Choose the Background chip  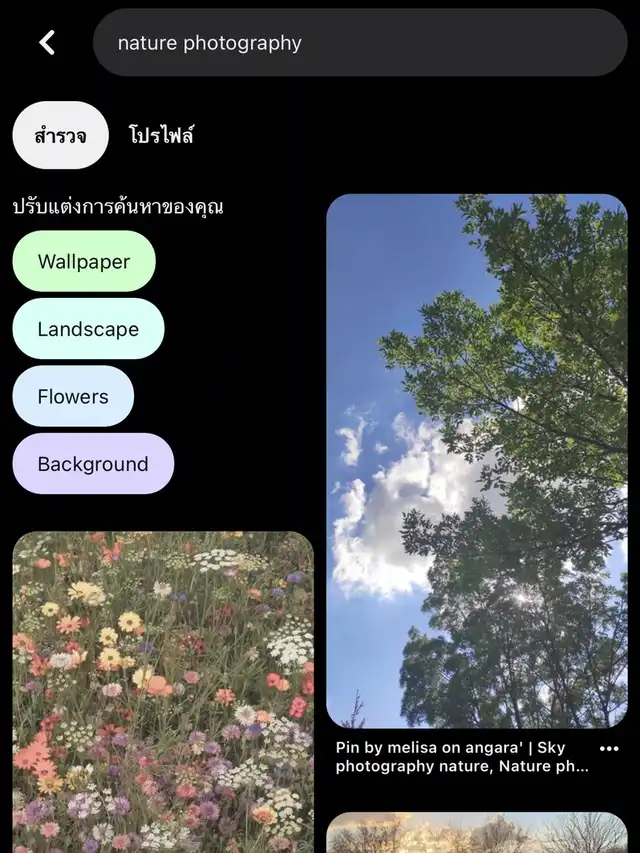coord(93,464)
